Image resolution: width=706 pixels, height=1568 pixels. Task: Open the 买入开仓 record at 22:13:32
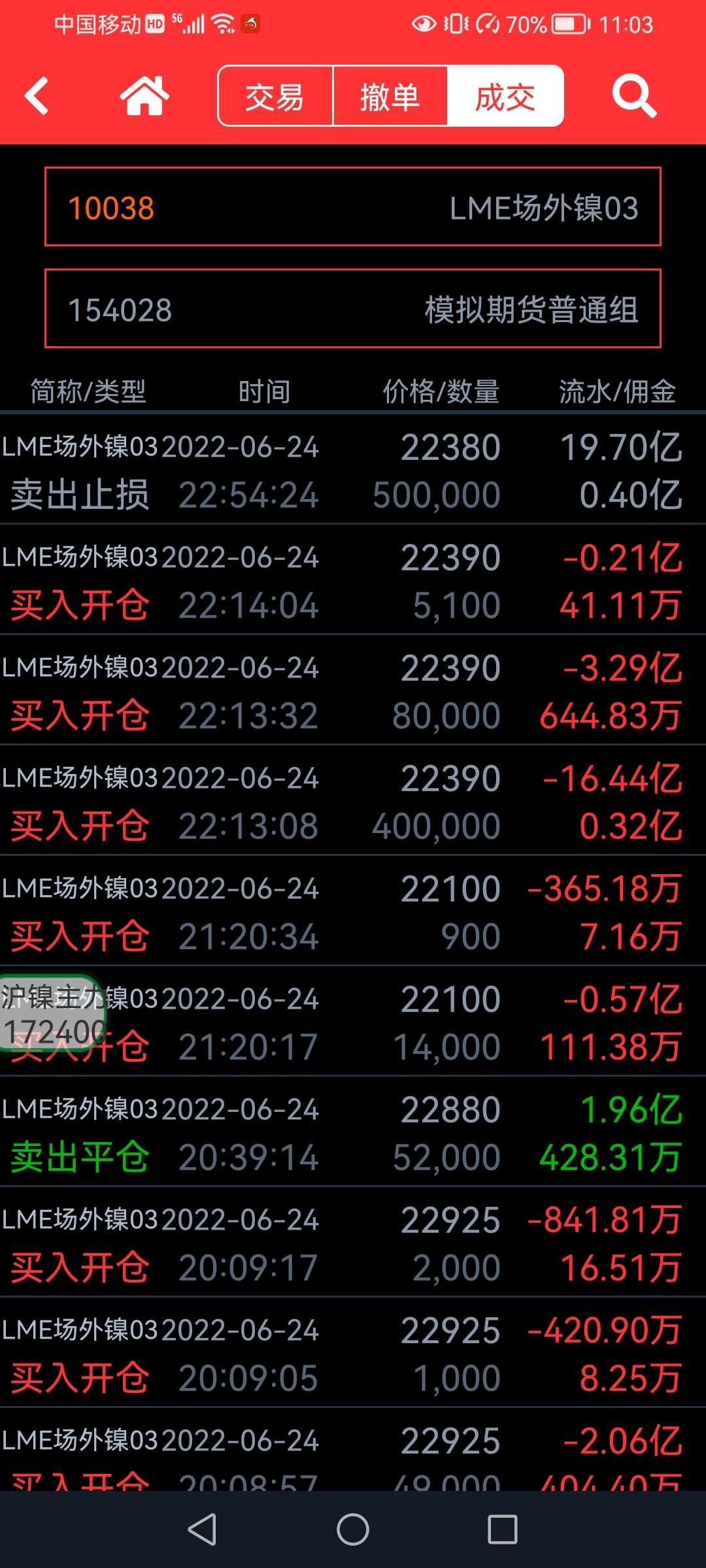coord(353,689)
